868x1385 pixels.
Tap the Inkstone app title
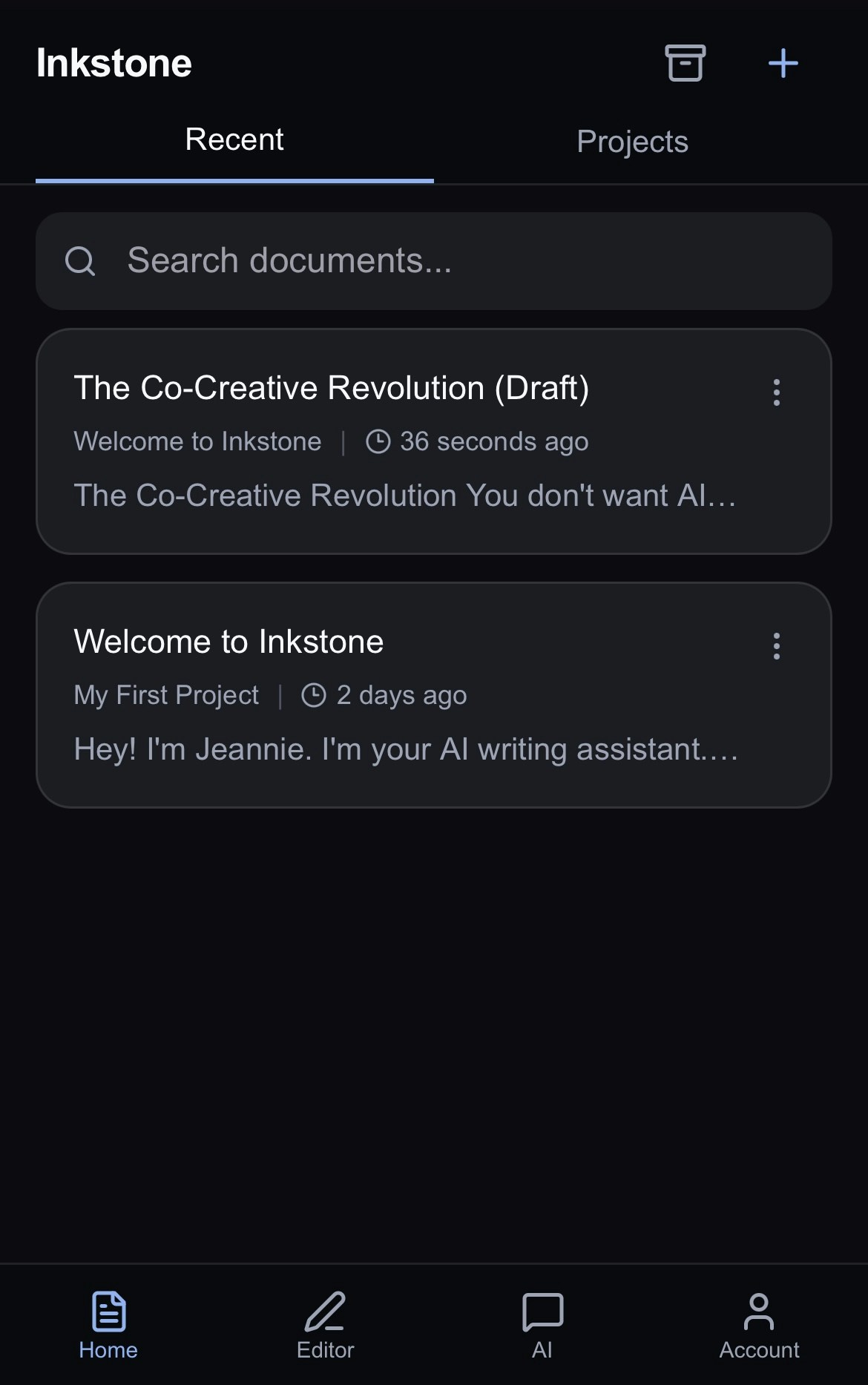point(113,62)
